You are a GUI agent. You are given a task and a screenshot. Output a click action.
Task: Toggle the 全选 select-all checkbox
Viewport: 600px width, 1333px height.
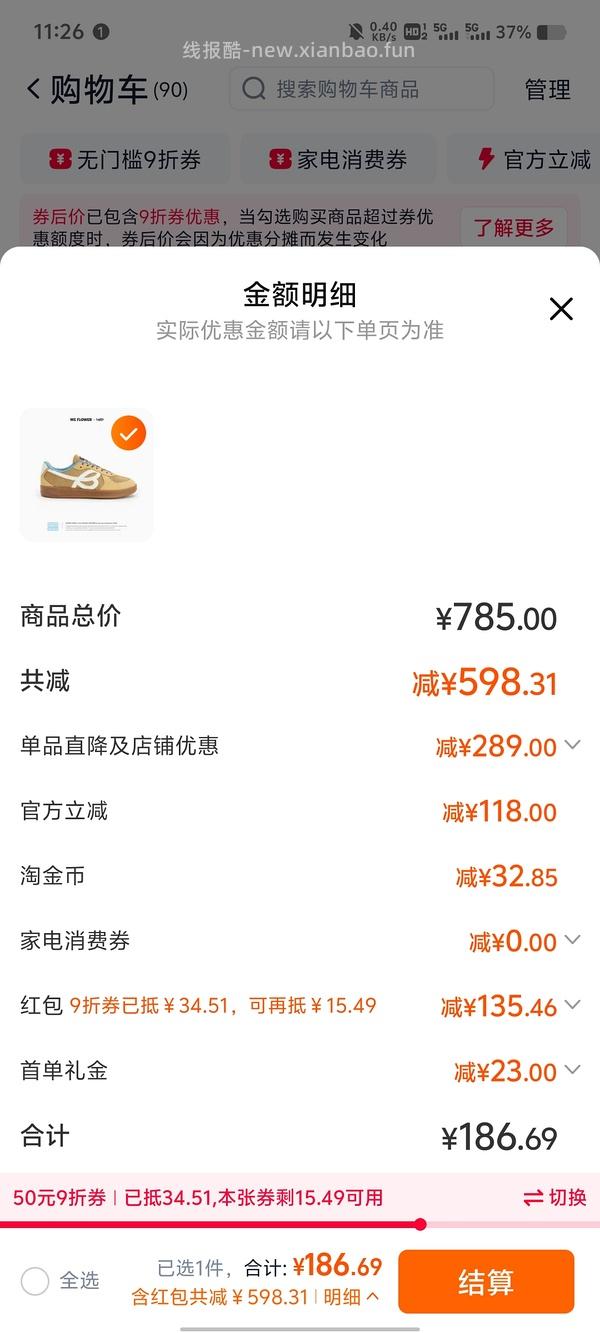[35, 1281]
